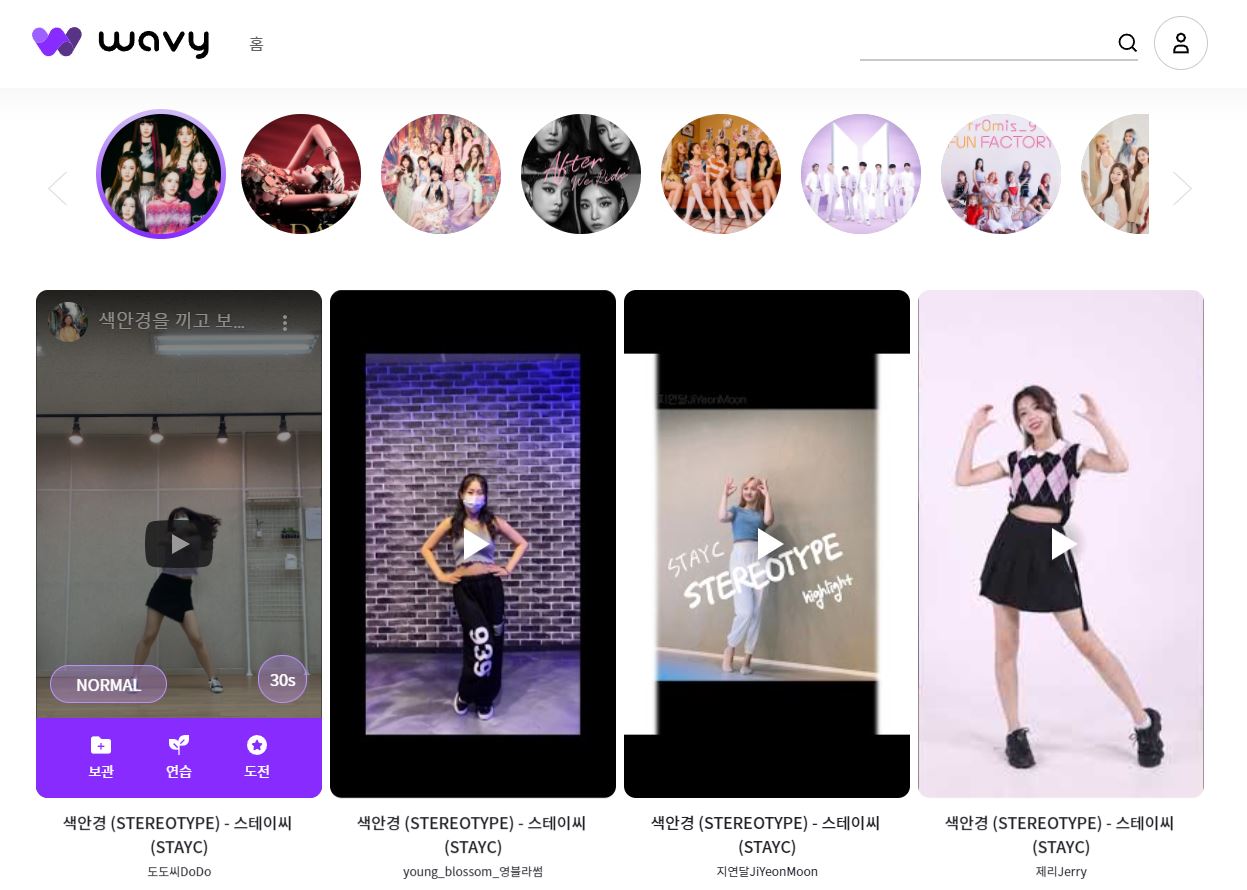Screen dimensions: 1247x890
Task: Start practice with 연습 button
Action: (x=179, y=757)
